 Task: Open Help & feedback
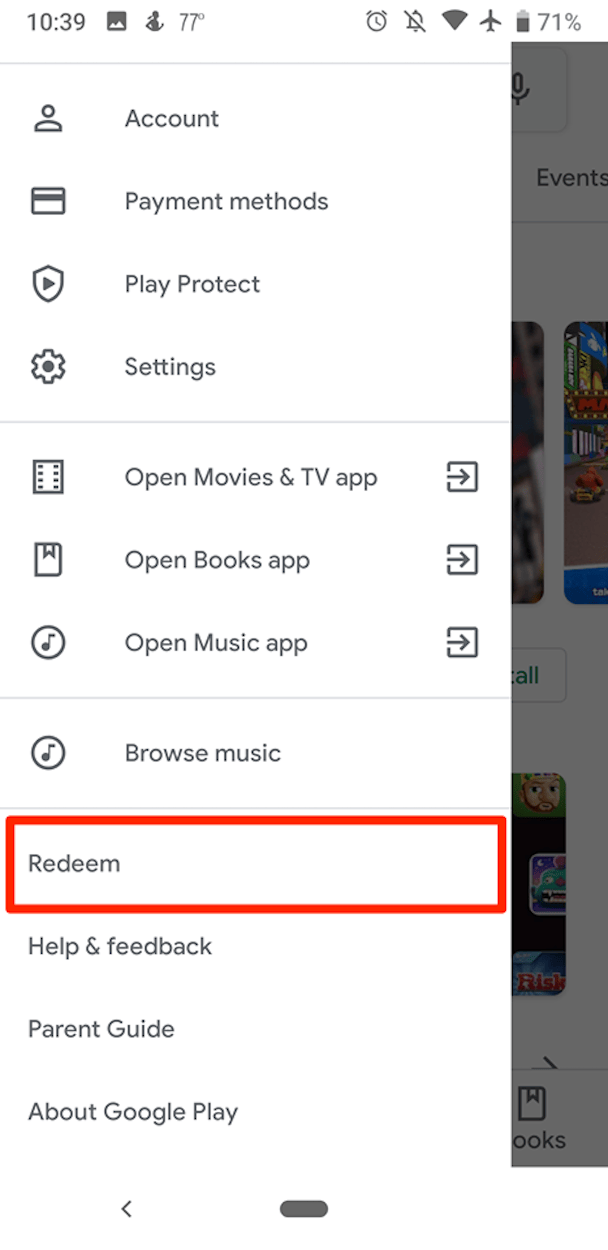coord(255,946)
